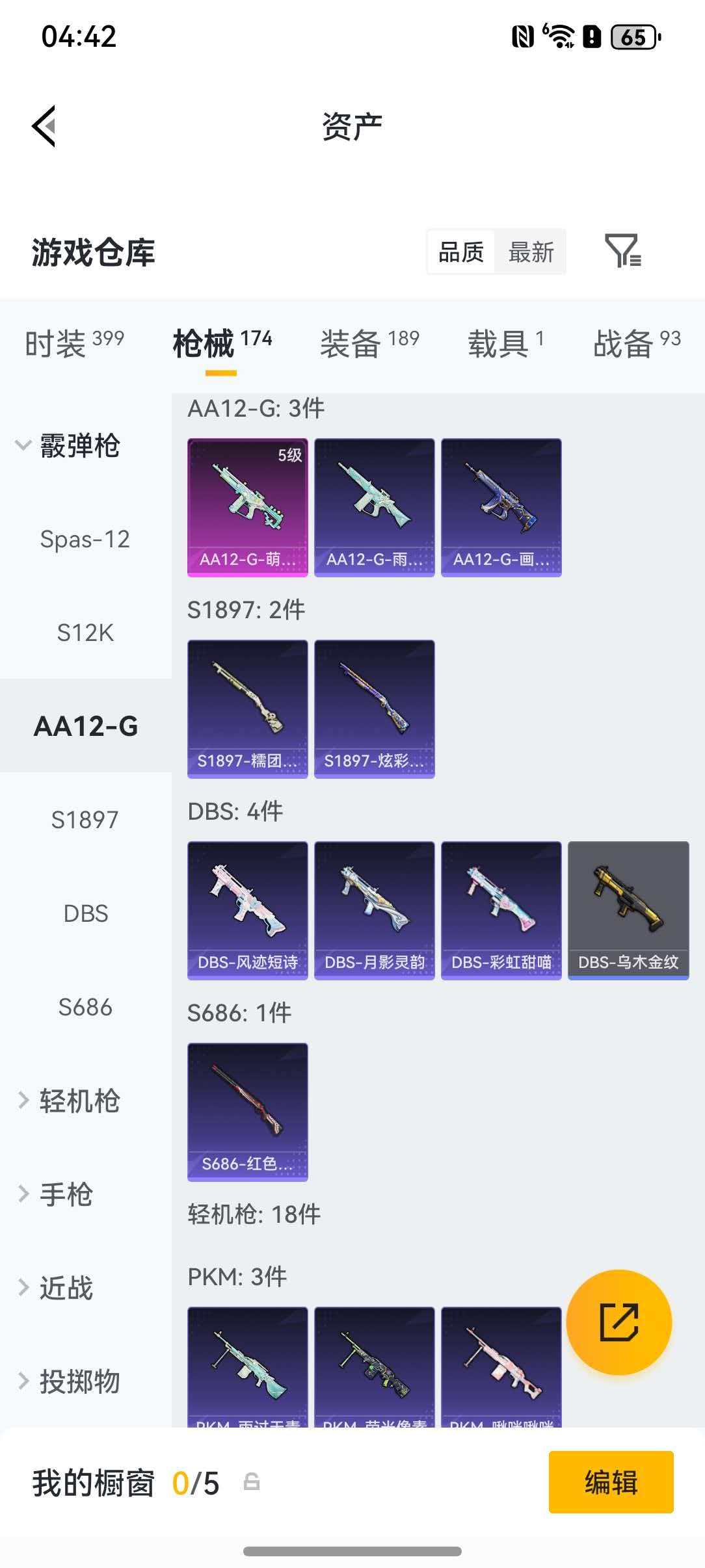Collapse the 霰弹枪 category
The height and width of the screenshot is (1568, 705).
click(68, 446)
